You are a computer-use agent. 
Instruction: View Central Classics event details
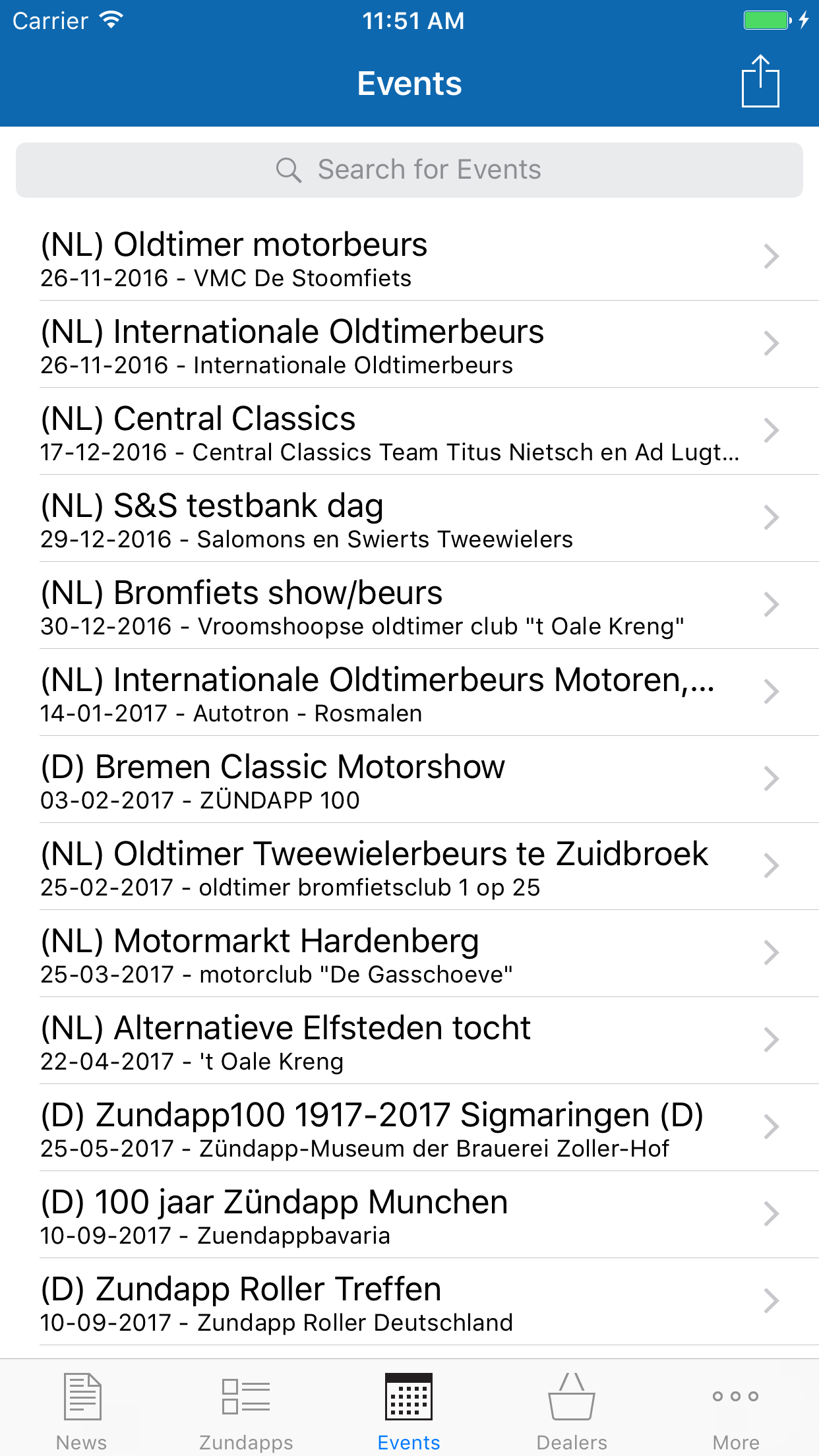(x=409, y=431)
